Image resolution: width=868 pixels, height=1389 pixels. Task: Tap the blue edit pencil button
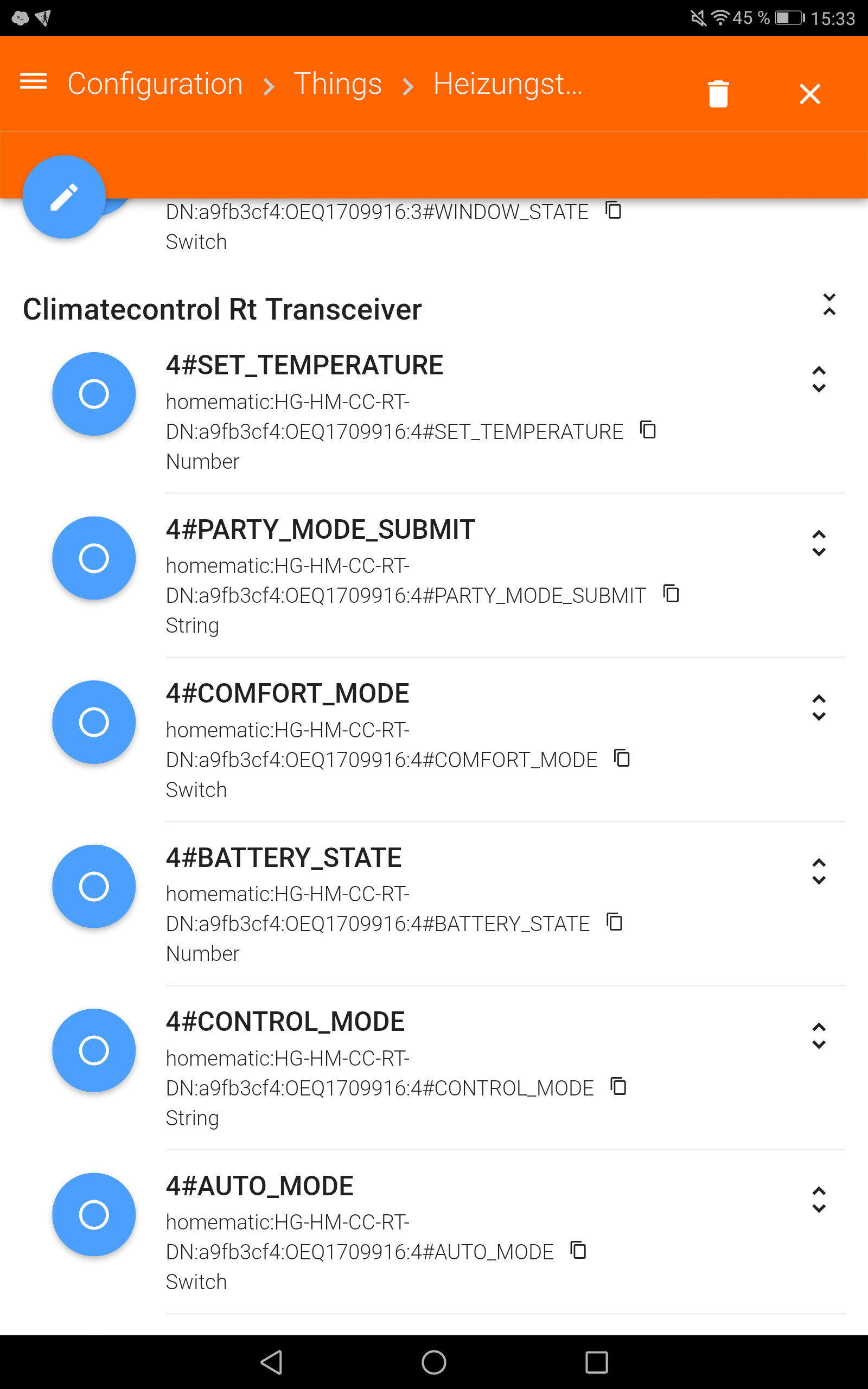[63, 197]
